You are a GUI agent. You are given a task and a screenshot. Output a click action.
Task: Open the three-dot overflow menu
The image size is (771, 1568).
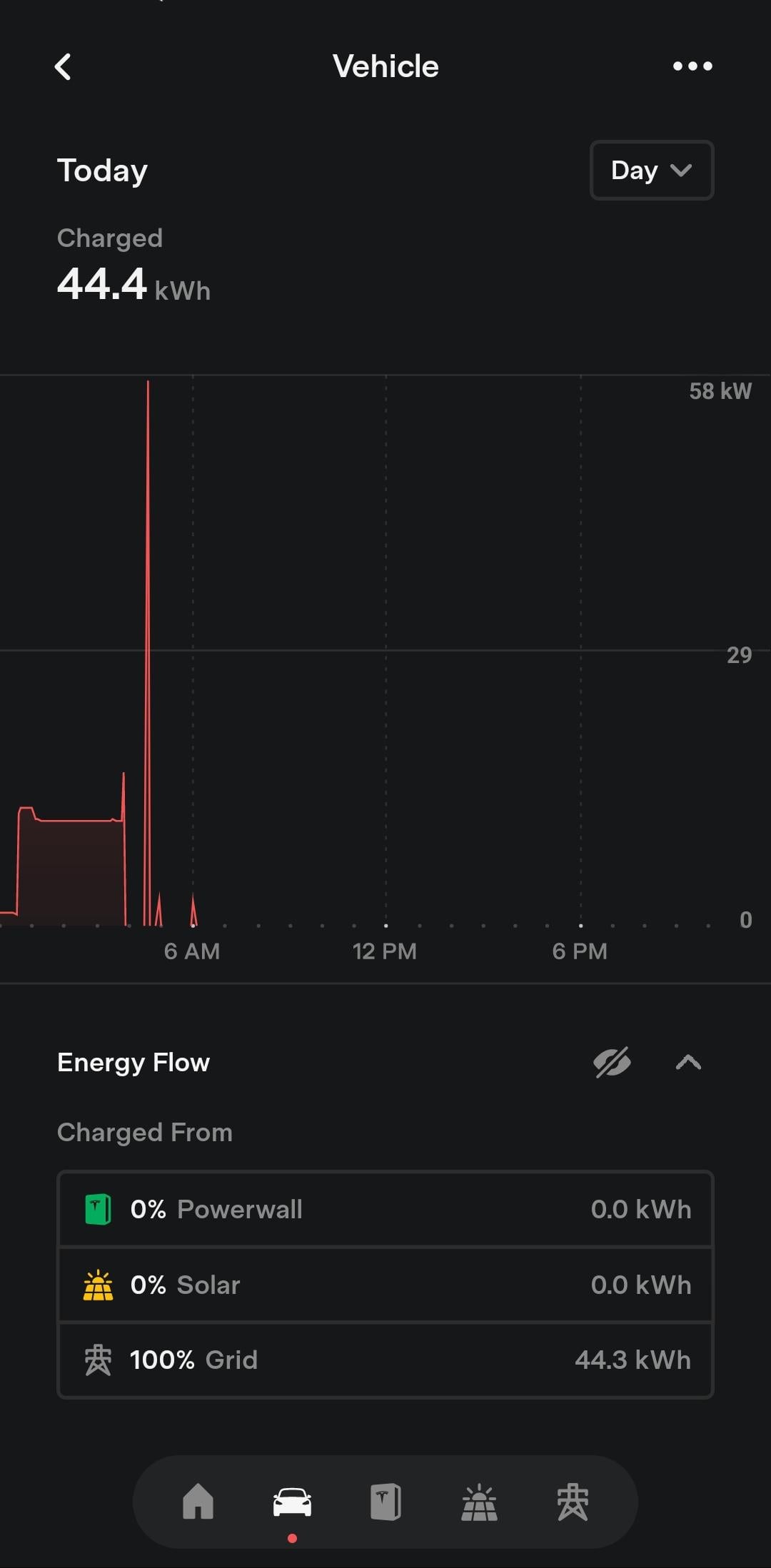point(692,66)
